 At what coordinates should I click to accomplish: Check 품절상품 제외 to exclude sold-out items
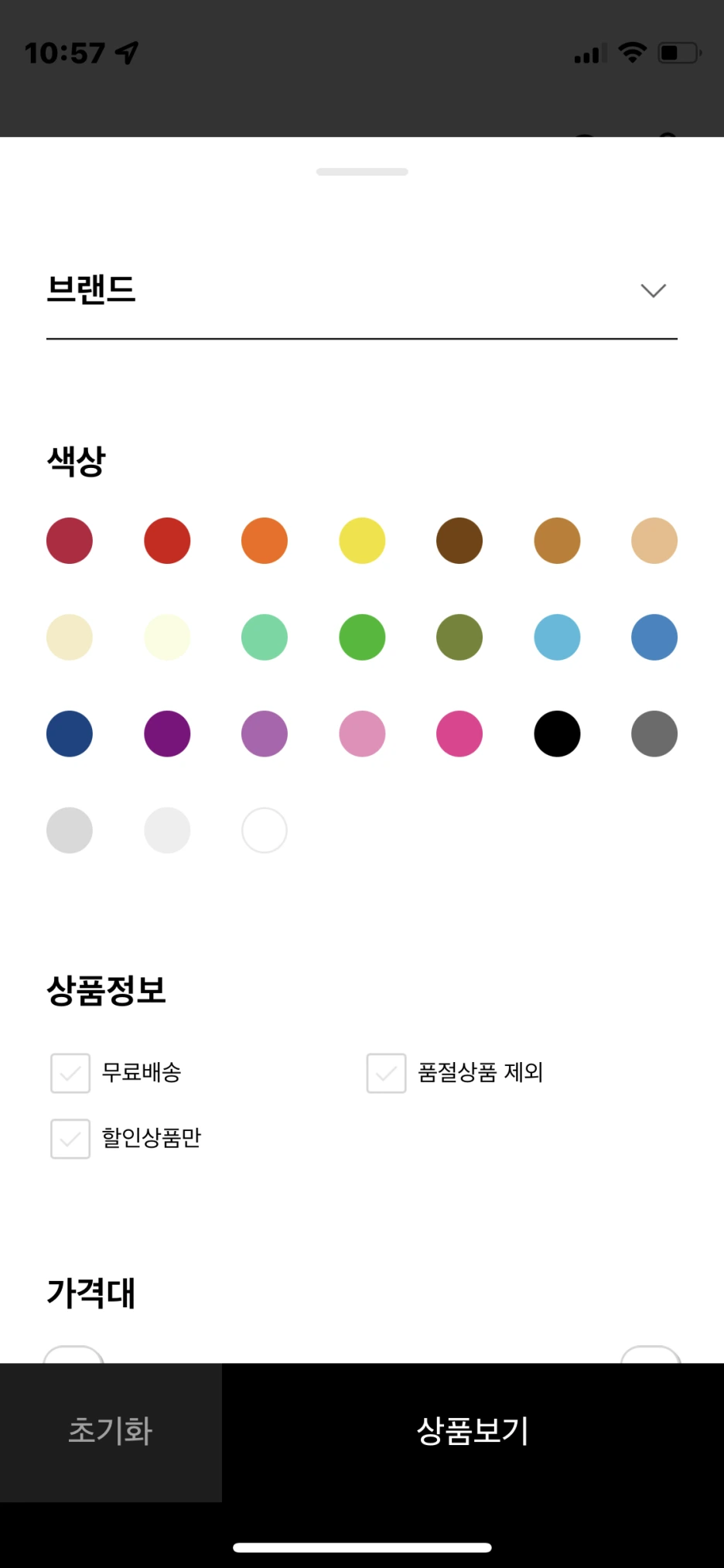[x=385, y=1073]
